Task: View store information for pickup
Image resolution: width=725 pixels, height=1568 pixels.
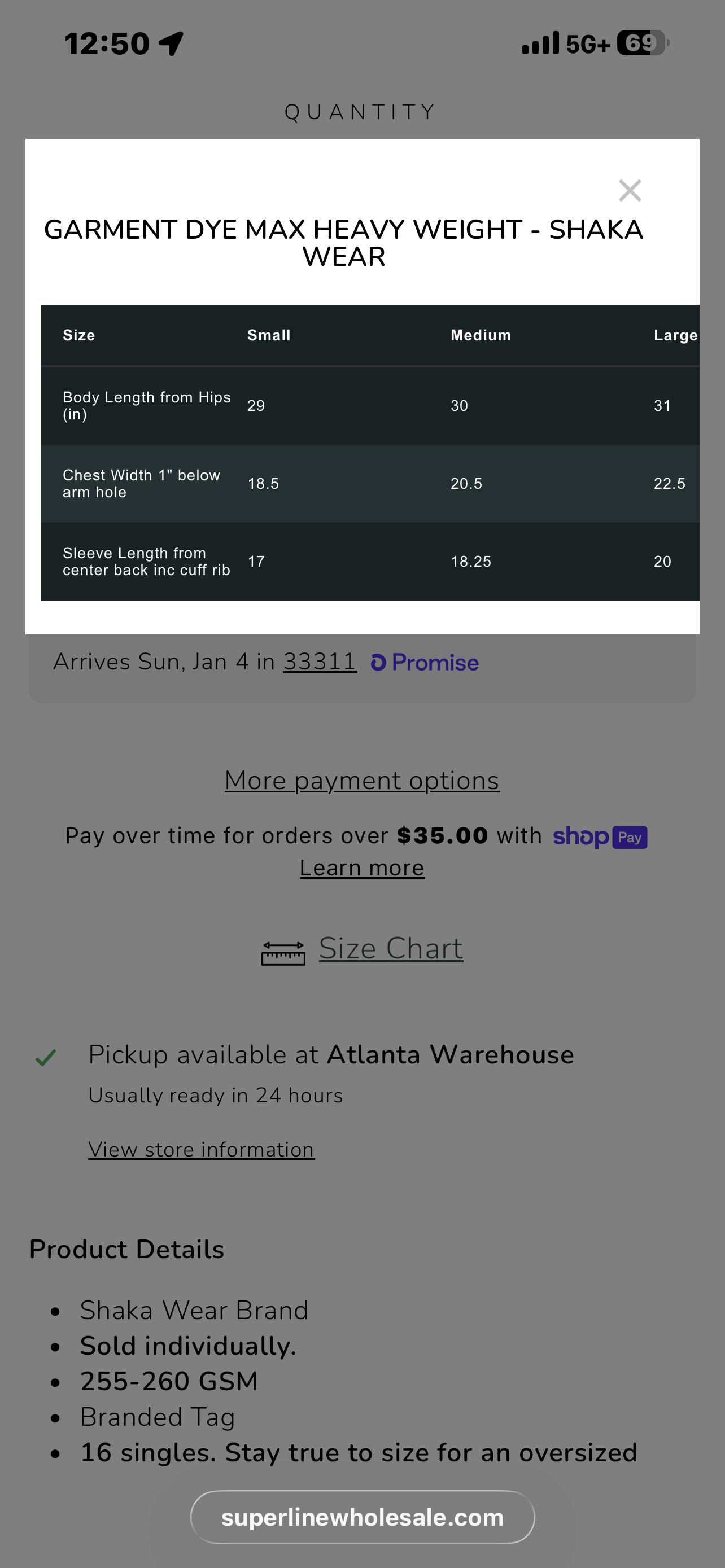Action: coord(201,1149)
